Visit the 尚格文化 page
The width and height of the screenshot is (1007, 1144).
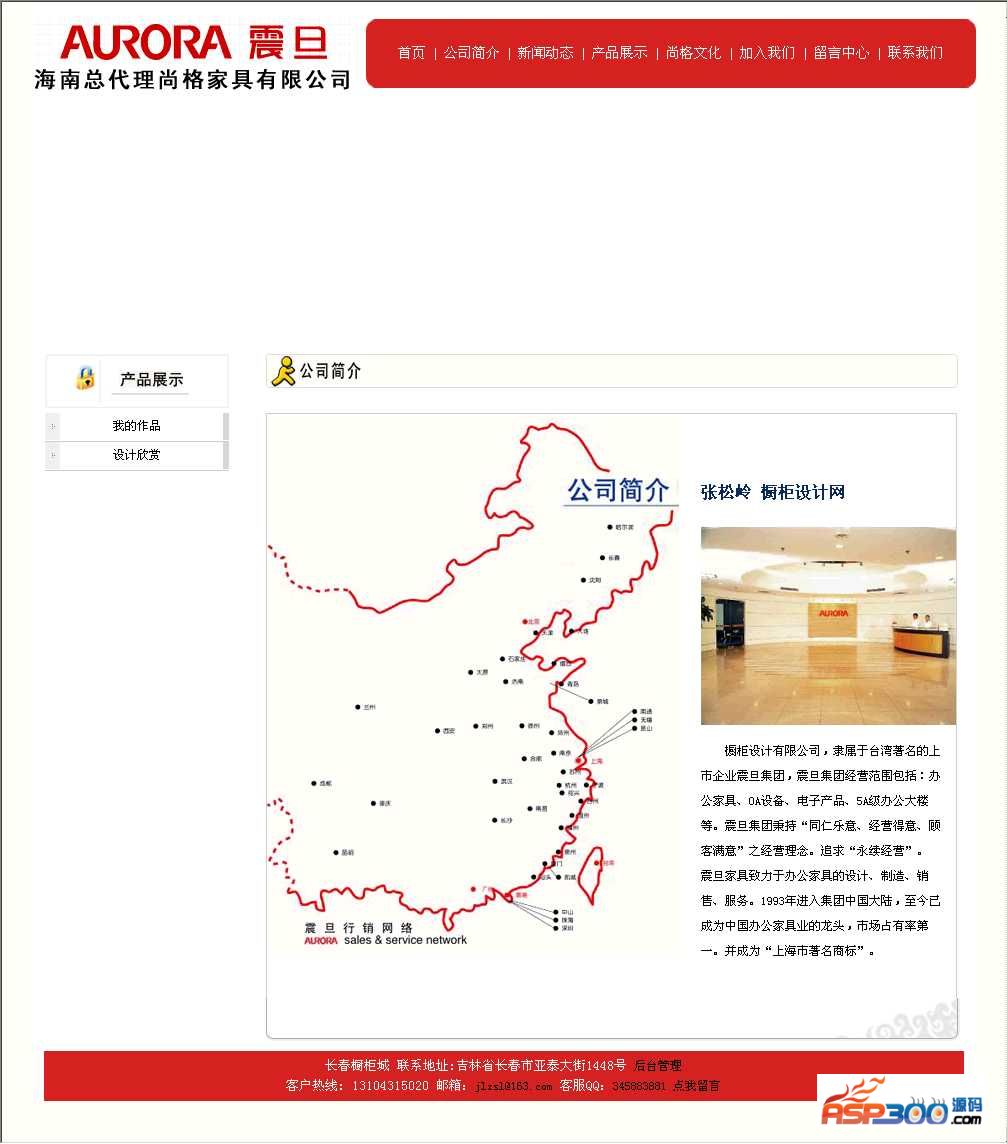[693, 53]
